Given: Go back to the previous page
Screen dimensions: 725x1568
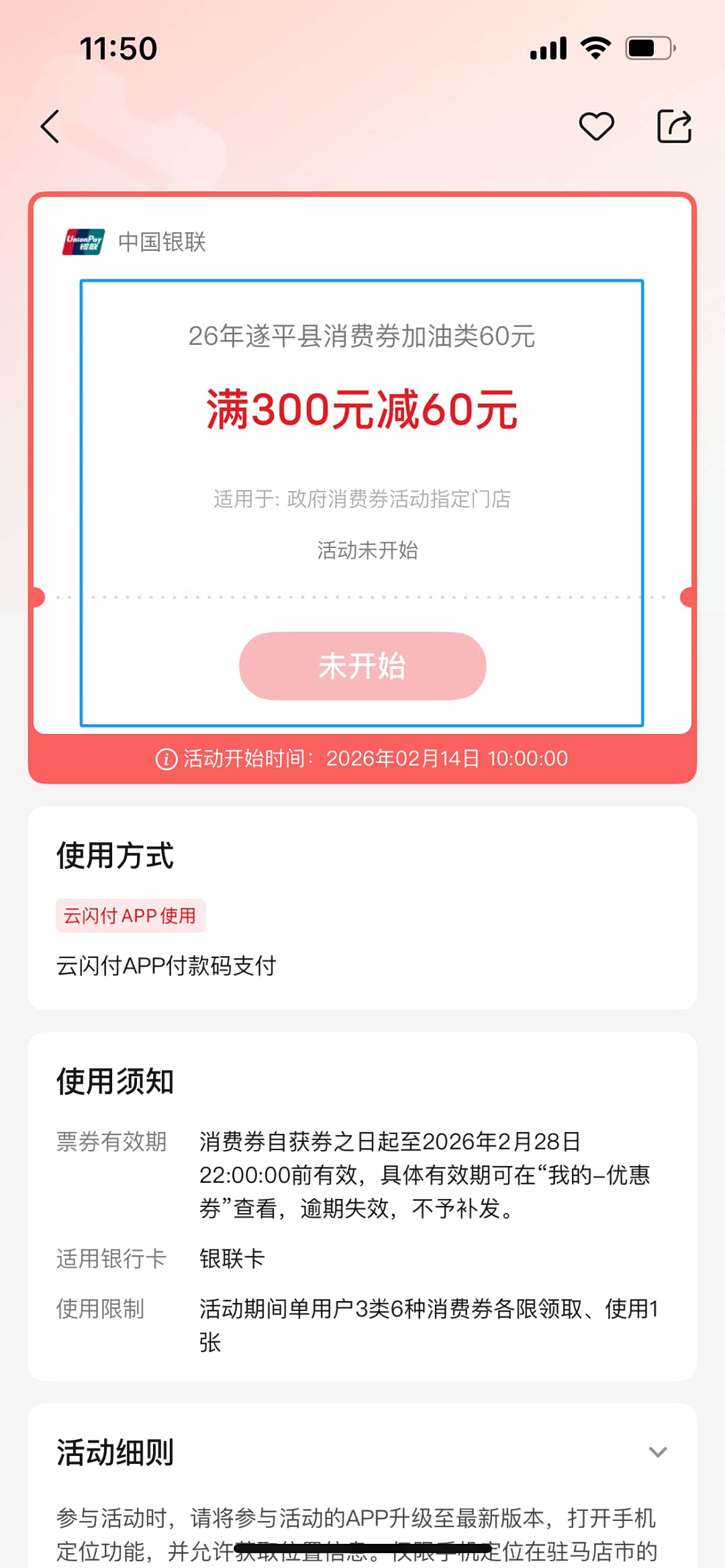Looking at the screenshot, I should point(50,126).
